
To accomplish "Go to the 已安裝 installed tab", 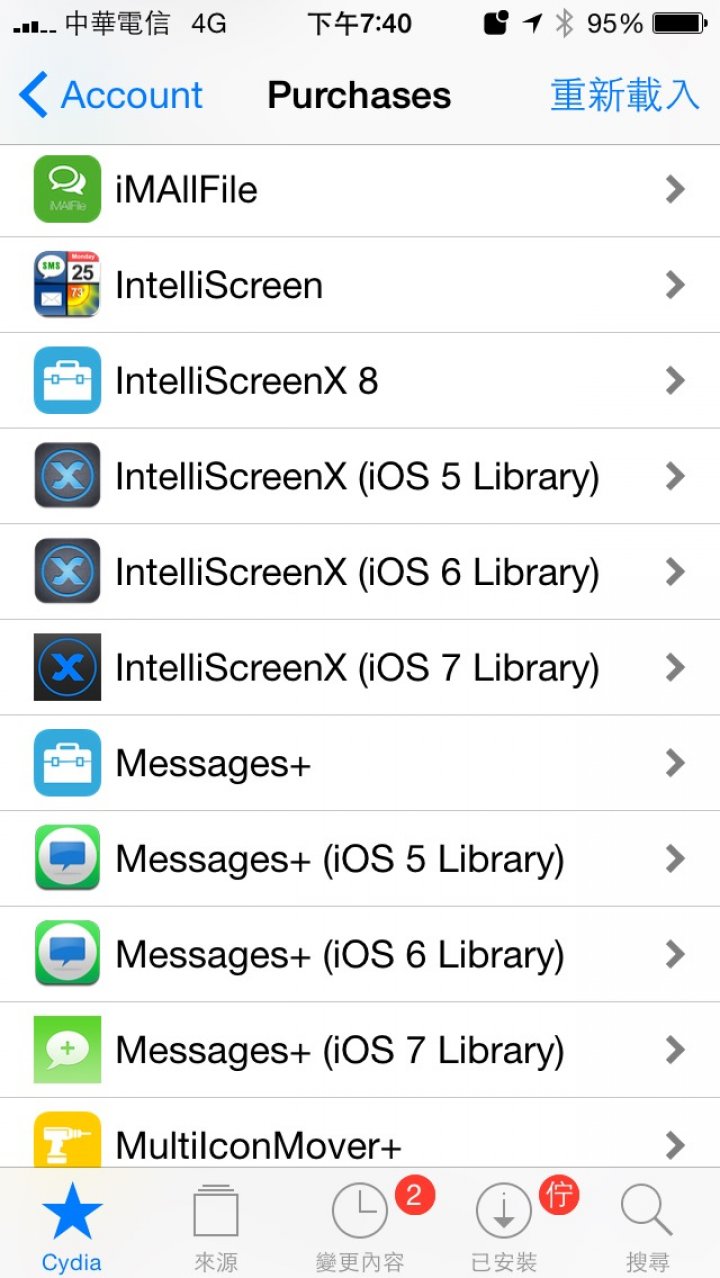I will click(x=504, y=1225).
